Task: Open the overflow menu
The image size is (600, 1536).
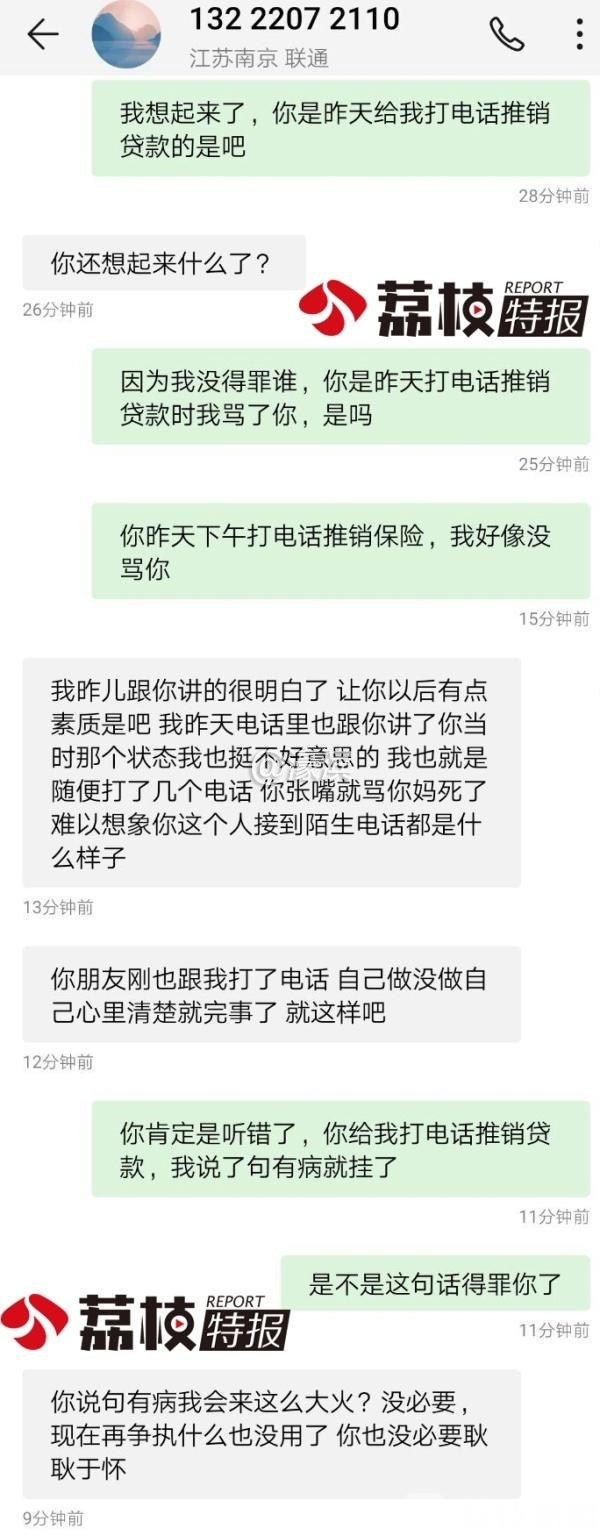Action: point(579,34)
